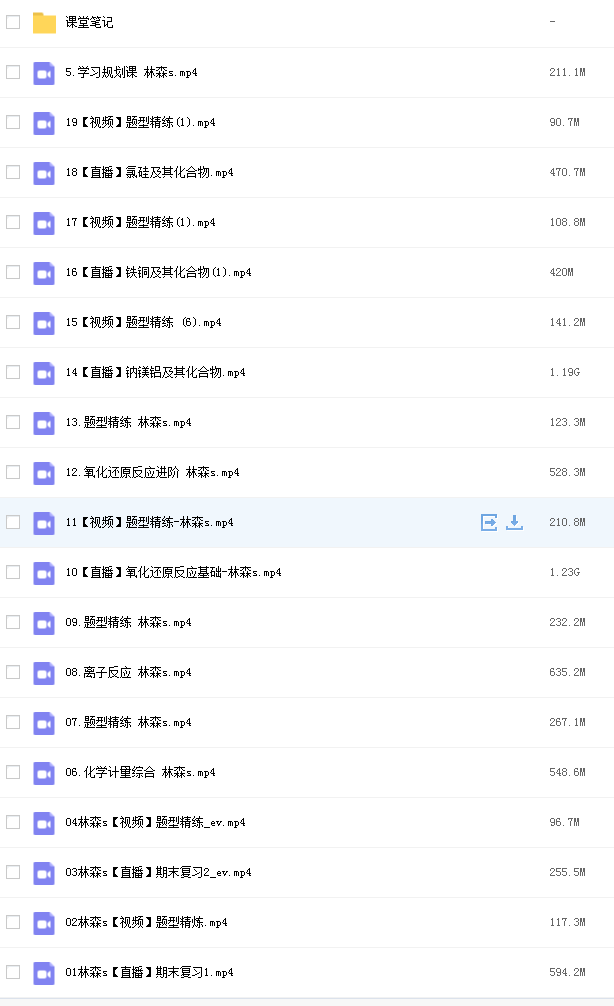
Task: Open video 18【直播】氯硅及其化合物.mp4
Action: coord(149,173)
